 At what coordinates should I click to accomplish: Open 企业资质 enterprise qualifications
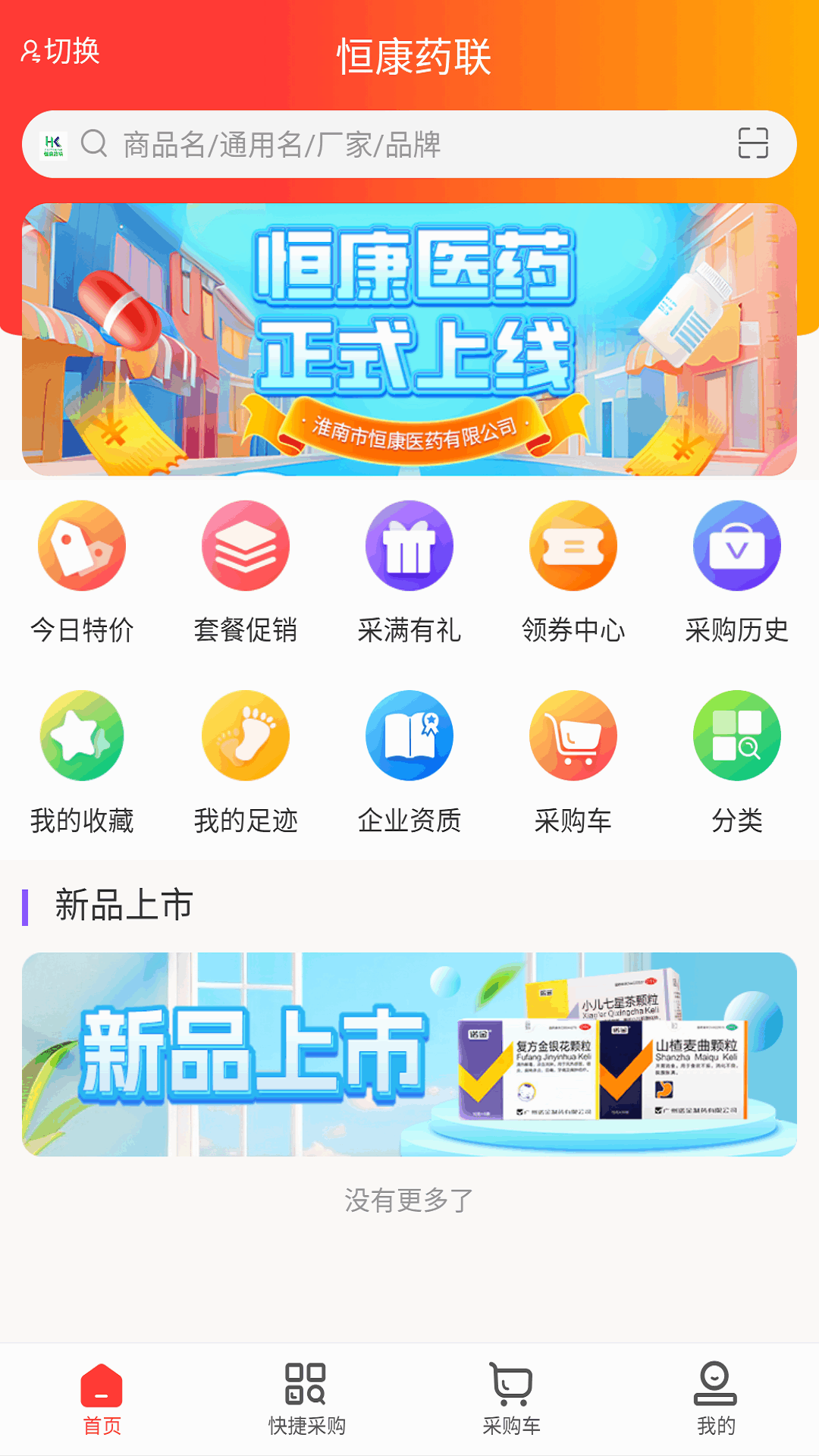(x=409, y=762)
